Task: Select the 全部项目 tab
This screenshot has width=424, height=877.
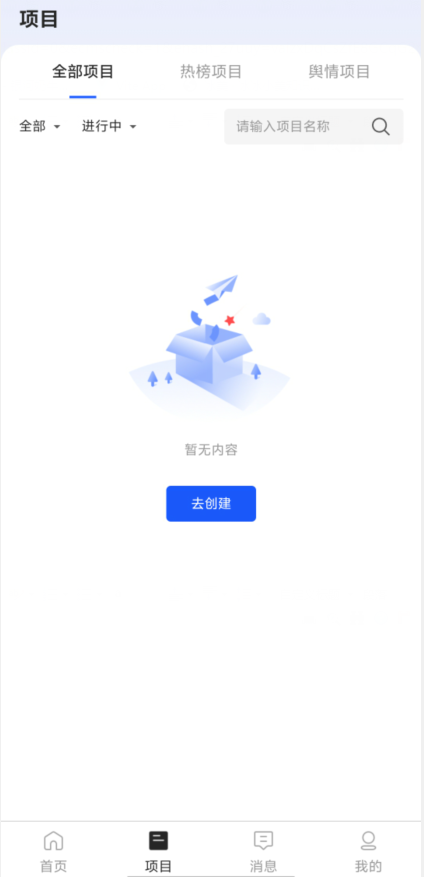Action: (83, 72)
